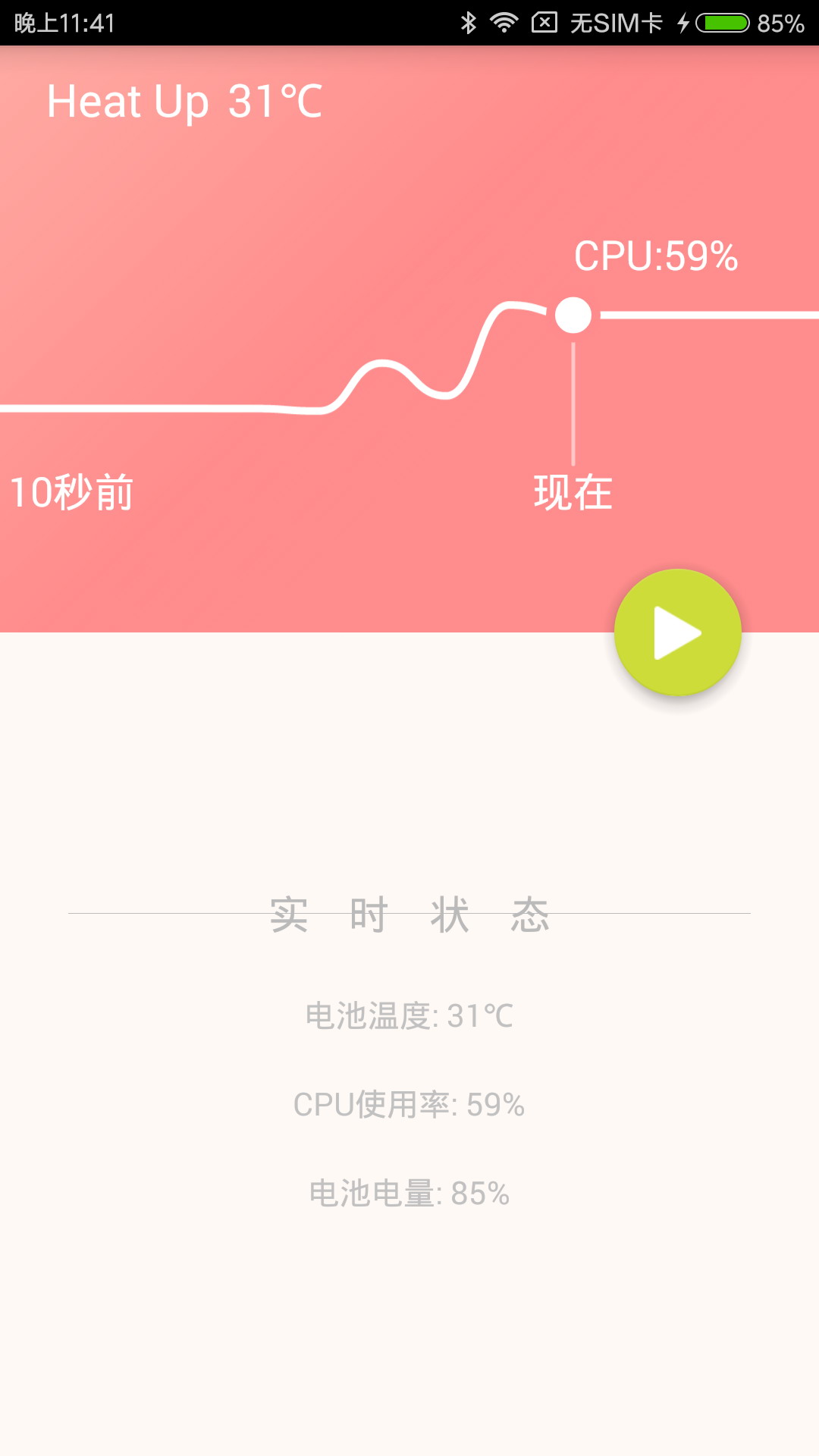Tap the CPU使用率: 59% row

coord(409,1107)
